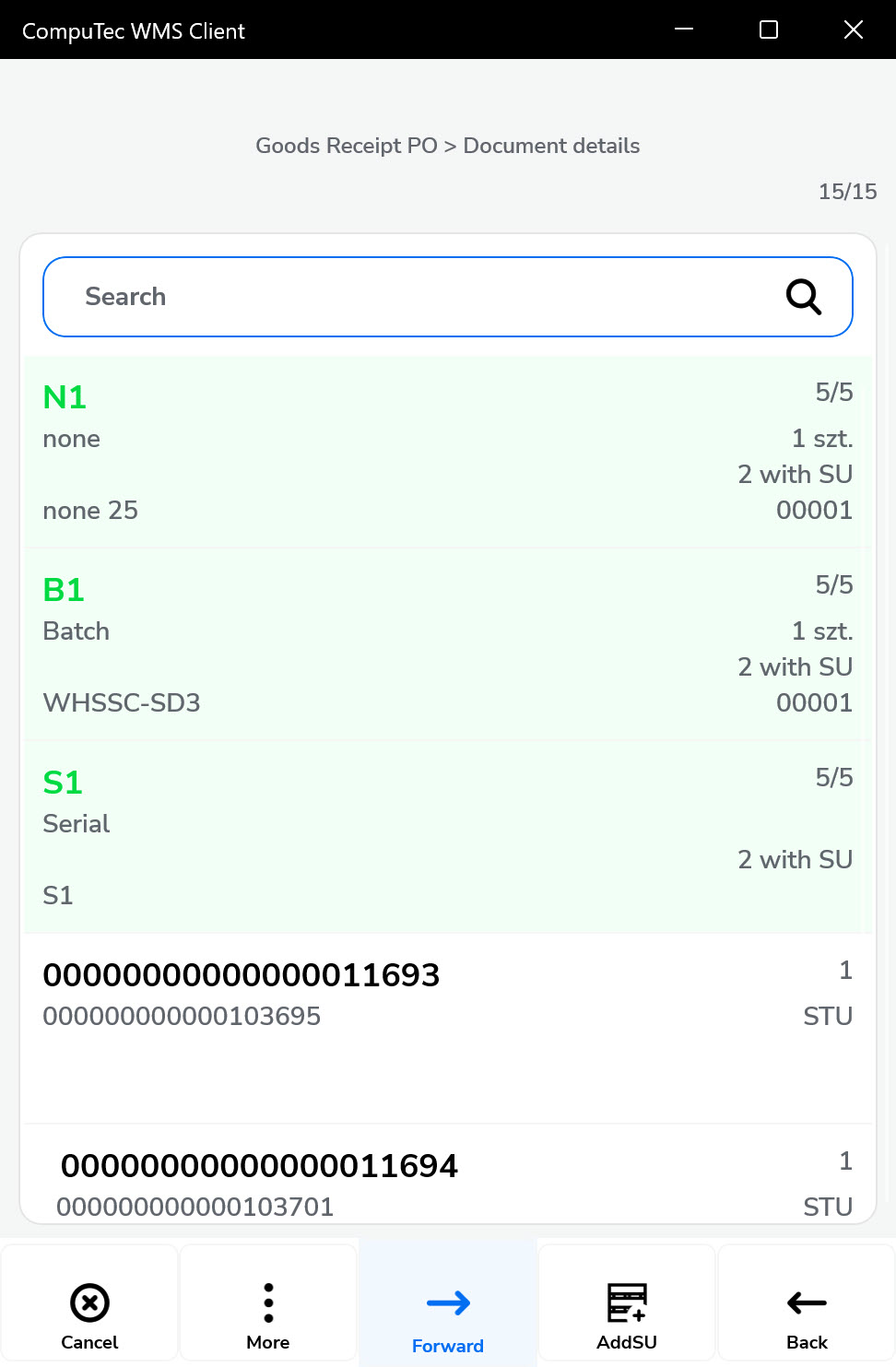
Task: Open storage unit 000000000000011693
Action: click(448, 996)
